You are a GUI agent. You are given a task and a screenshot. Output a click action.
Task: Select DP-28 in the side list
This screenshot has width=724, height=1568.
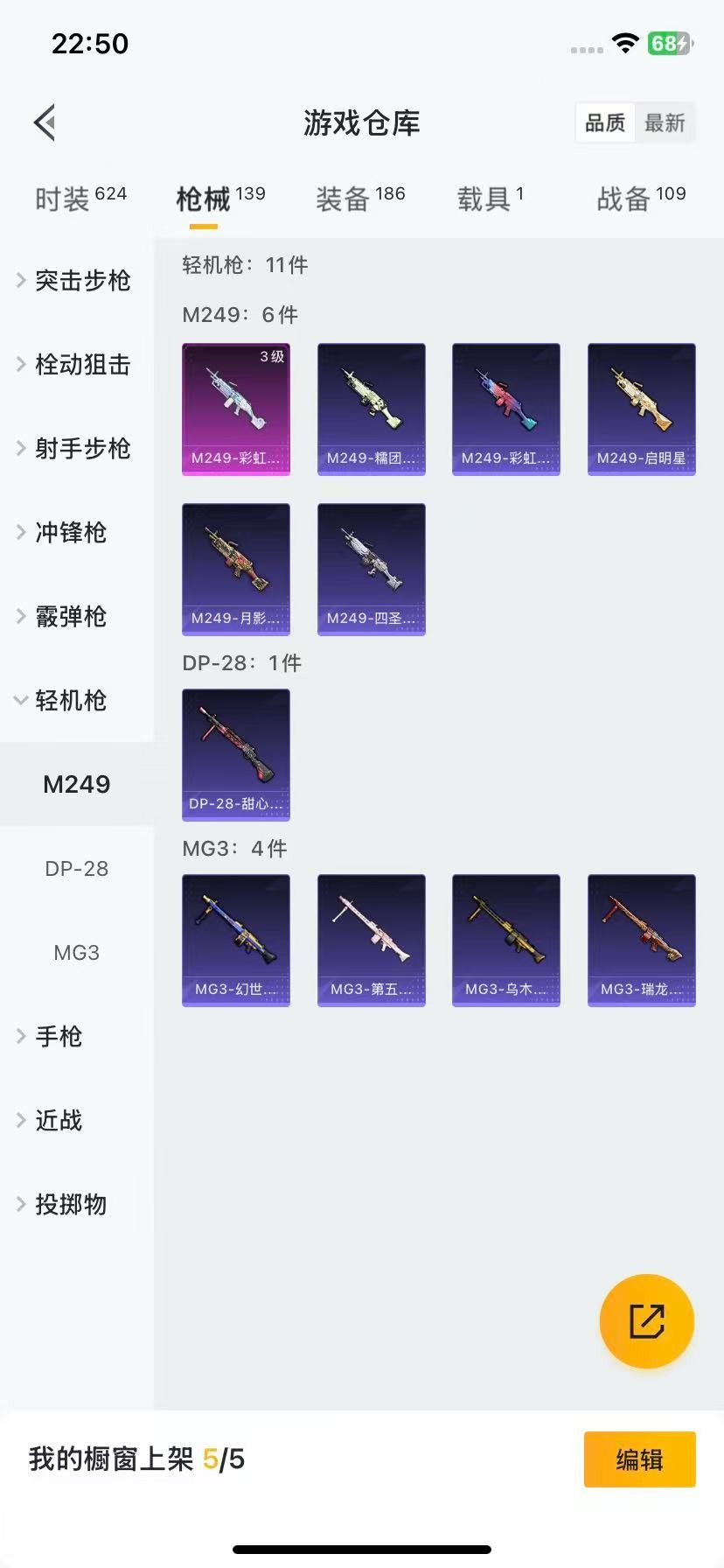click(77, 868)
